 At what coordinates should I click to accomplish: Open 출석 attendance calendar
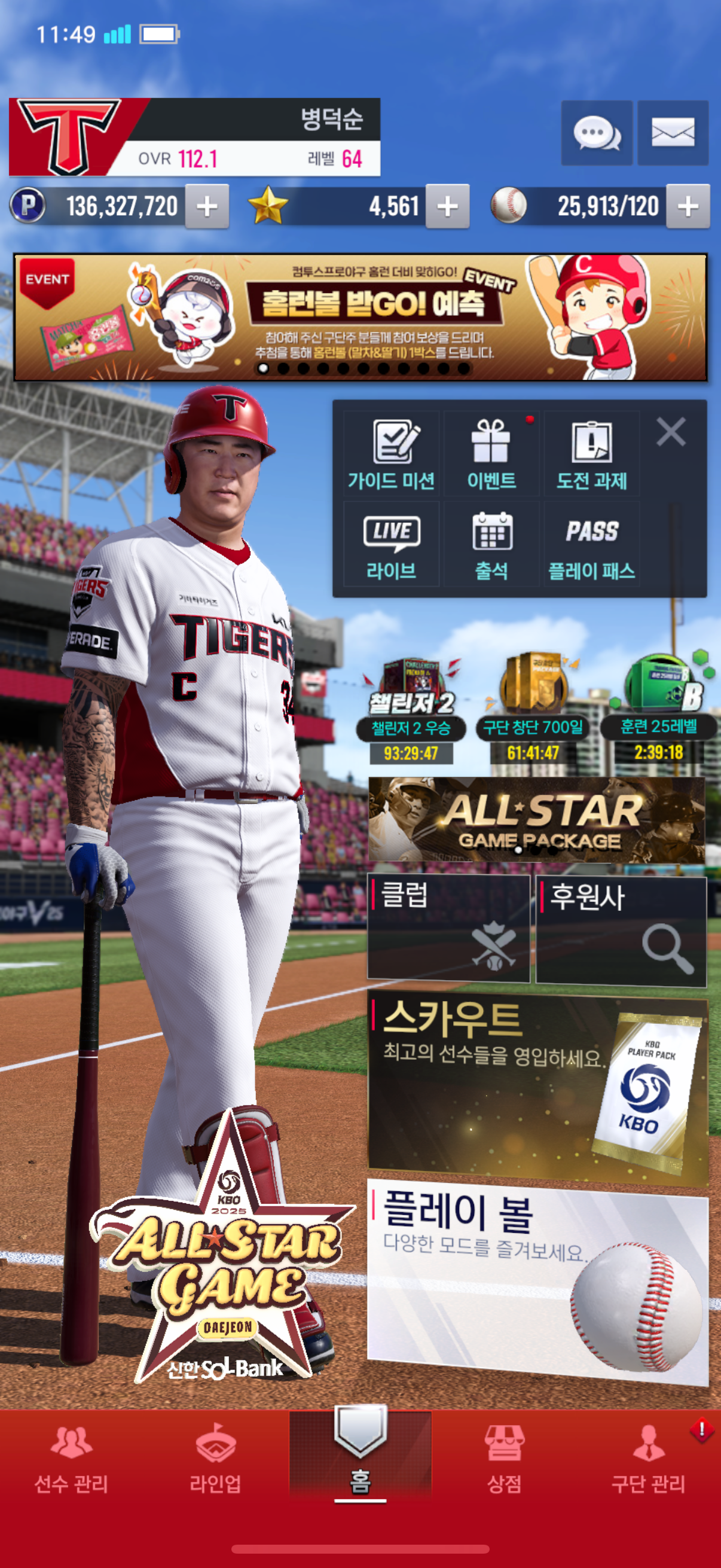tap(491, 544)
